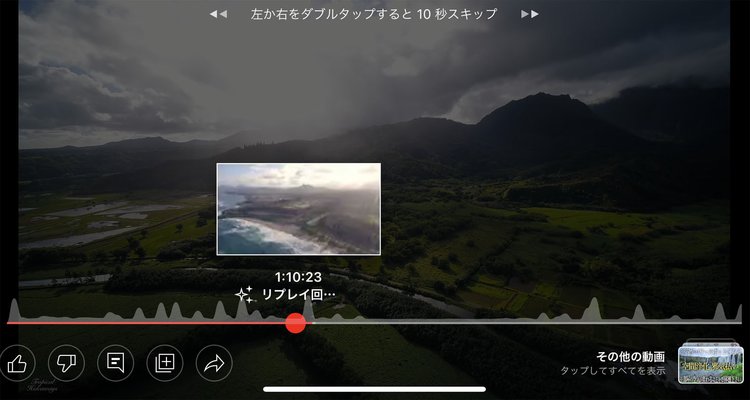750x400 pixels.
Task: Dislike this video with thumbs down
Action: point(66,363)
